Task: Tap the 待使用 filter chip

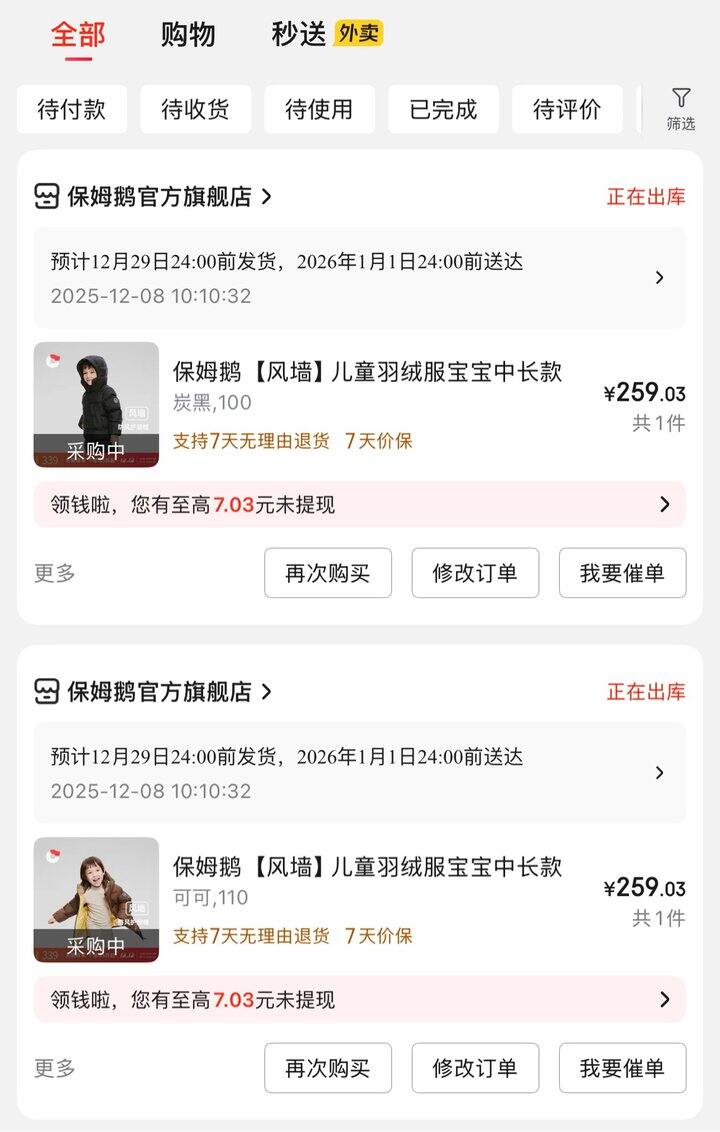Action: [319, 109]
